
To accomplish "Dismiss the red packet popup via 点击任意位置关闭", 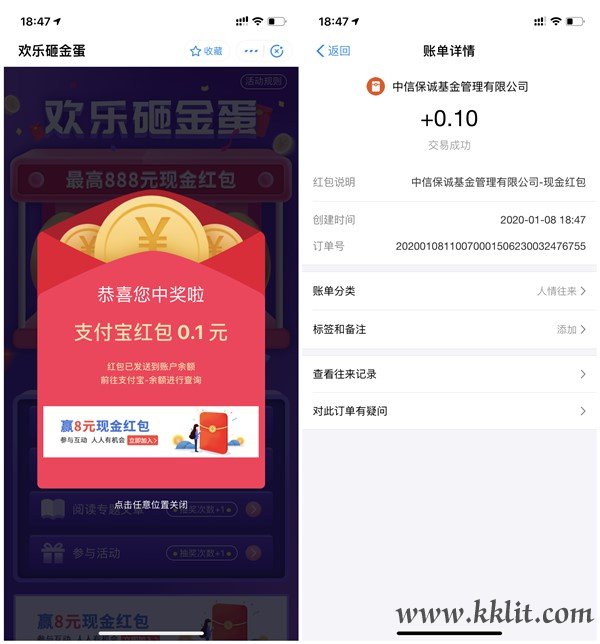I will coord(150,505).
